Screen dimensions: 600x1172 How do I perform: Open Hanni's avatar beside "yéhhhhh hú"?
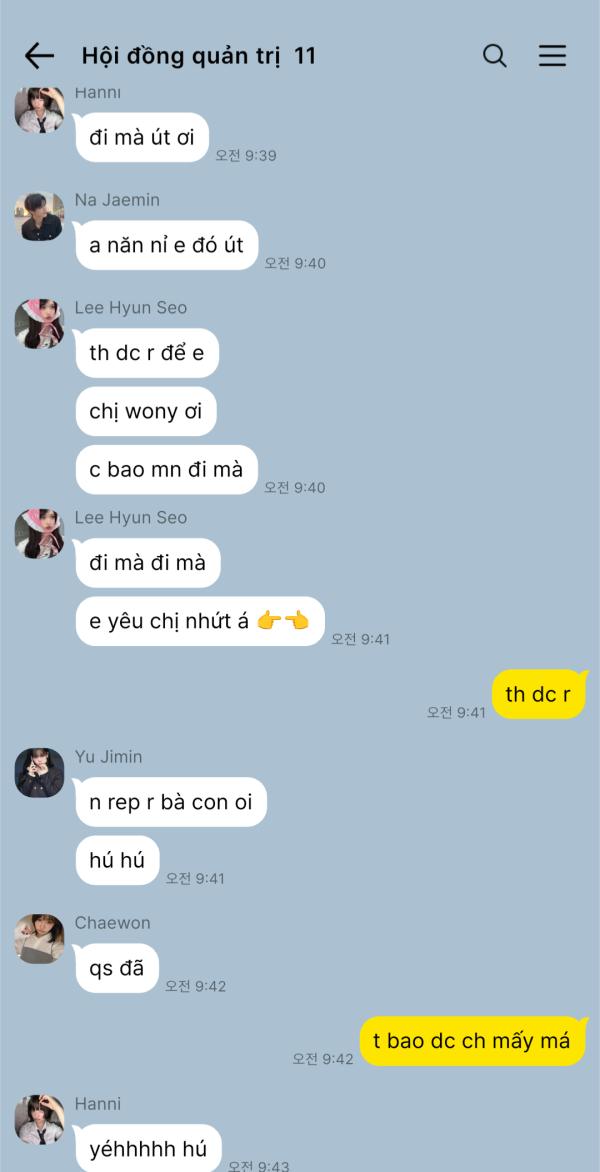click(39, 1120)
